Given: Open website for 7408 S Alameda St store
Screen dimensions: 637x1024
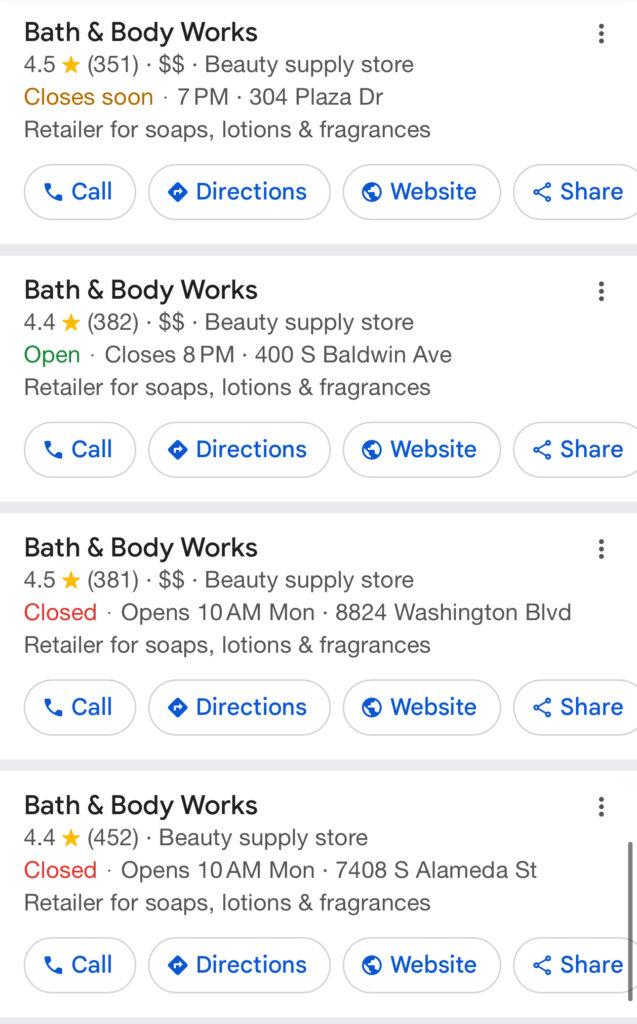Looking at the screenshot, I should pyautogui.click(x=421, y=965).
